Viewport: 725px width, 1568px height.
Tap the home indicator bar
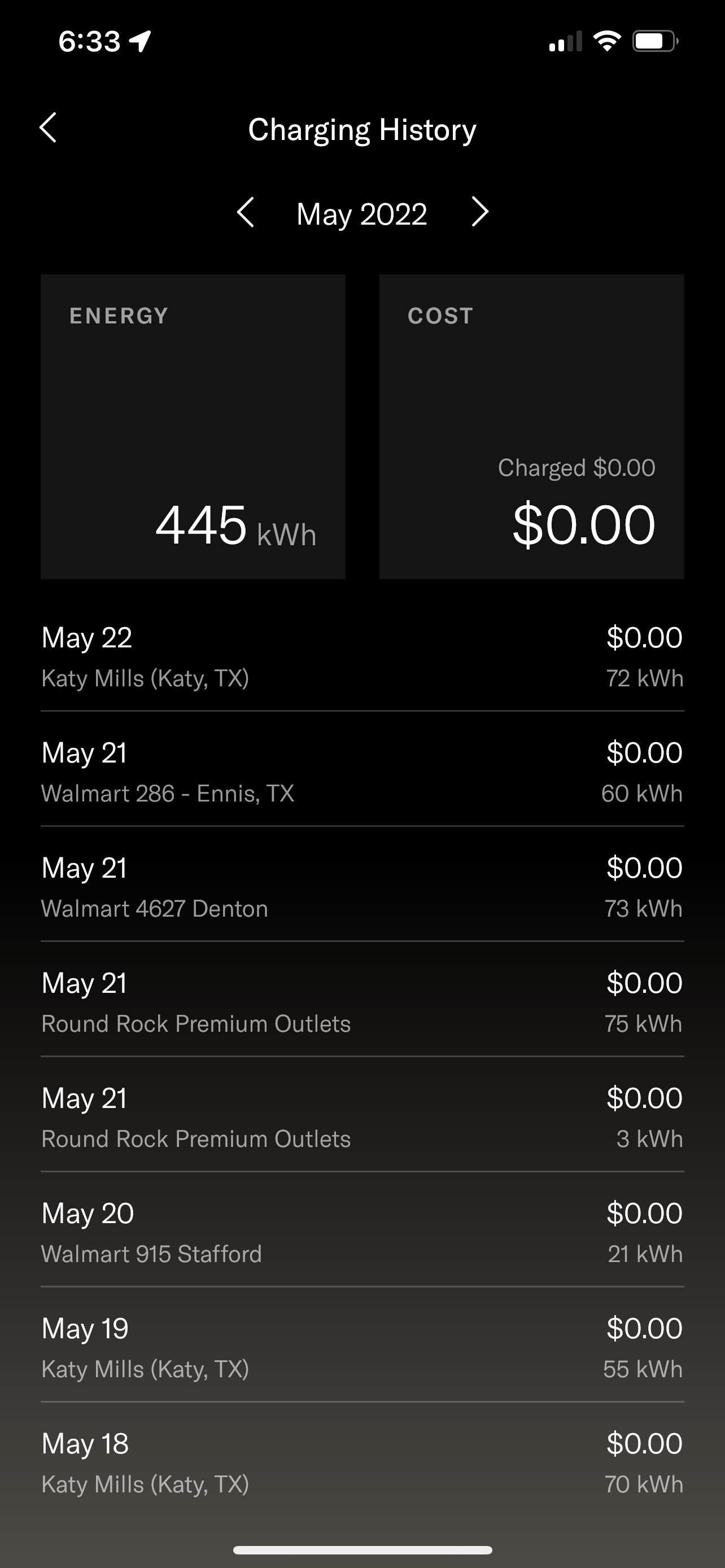pyautogui.click(x=362, y=1548)
